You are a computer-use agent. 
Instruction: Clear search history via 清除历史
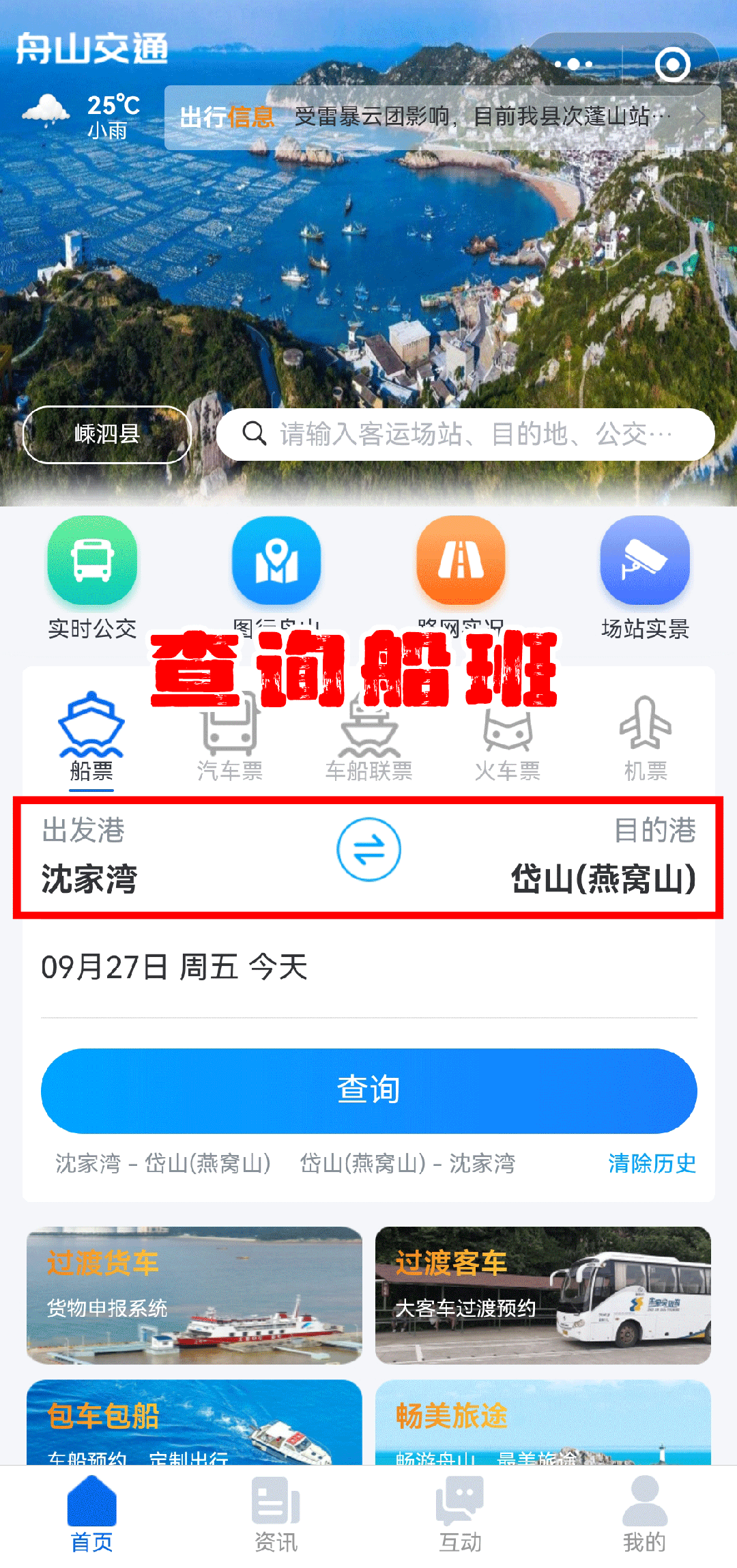pyautogui.click(x=652, y=1163)
